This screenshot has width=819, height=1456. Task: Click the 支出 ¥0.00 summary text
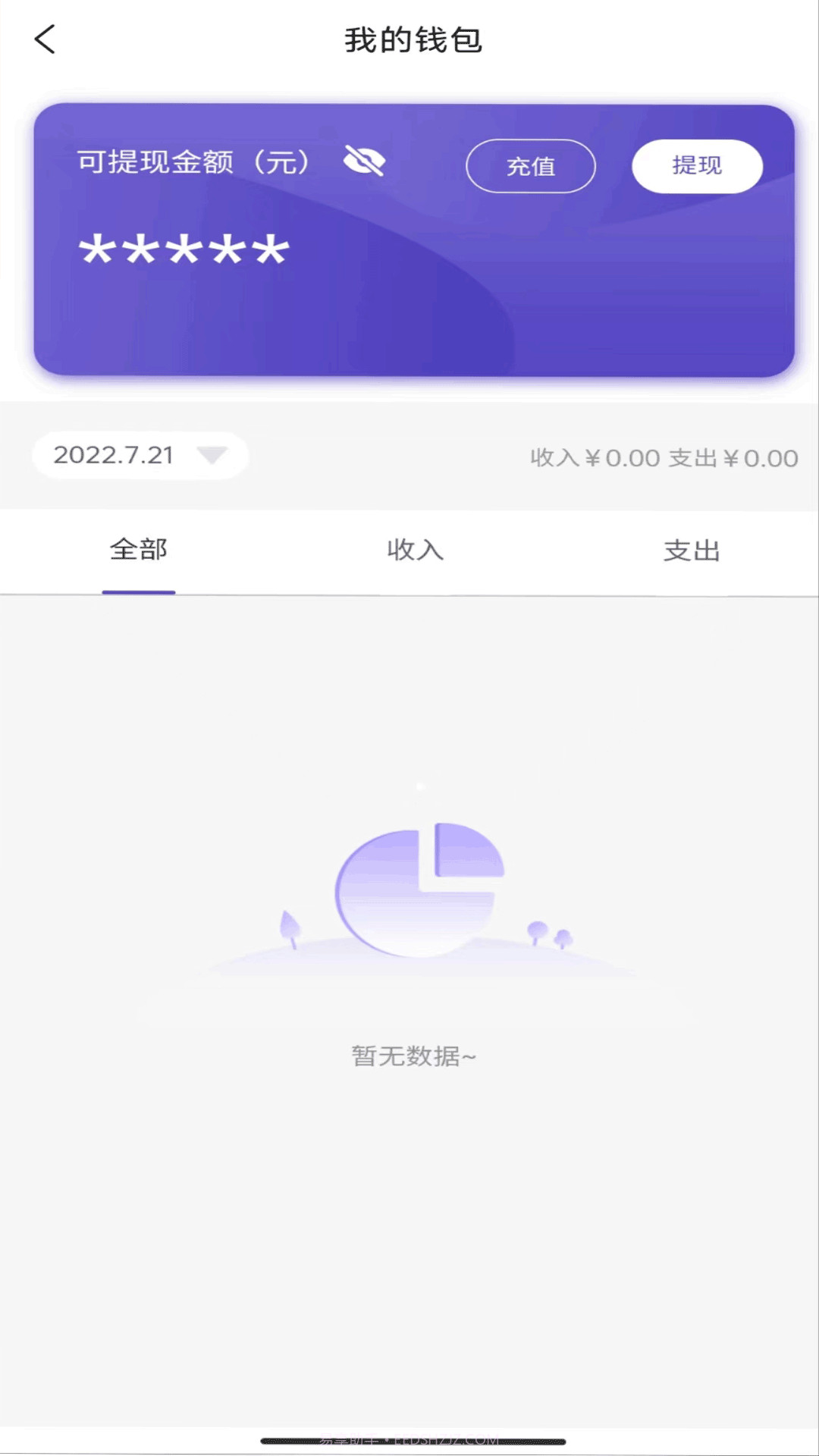[732, 457]
